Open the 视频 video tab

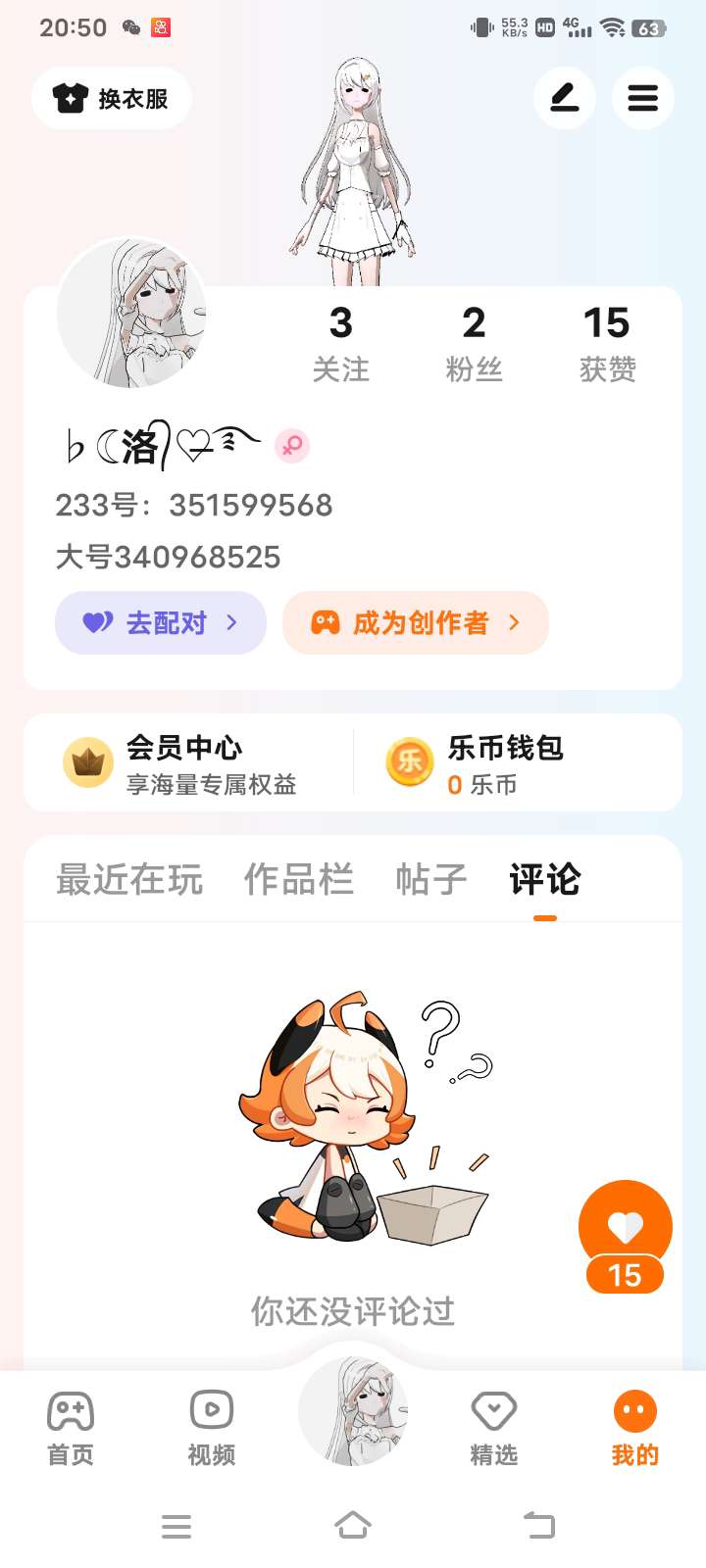[212, 1428]
